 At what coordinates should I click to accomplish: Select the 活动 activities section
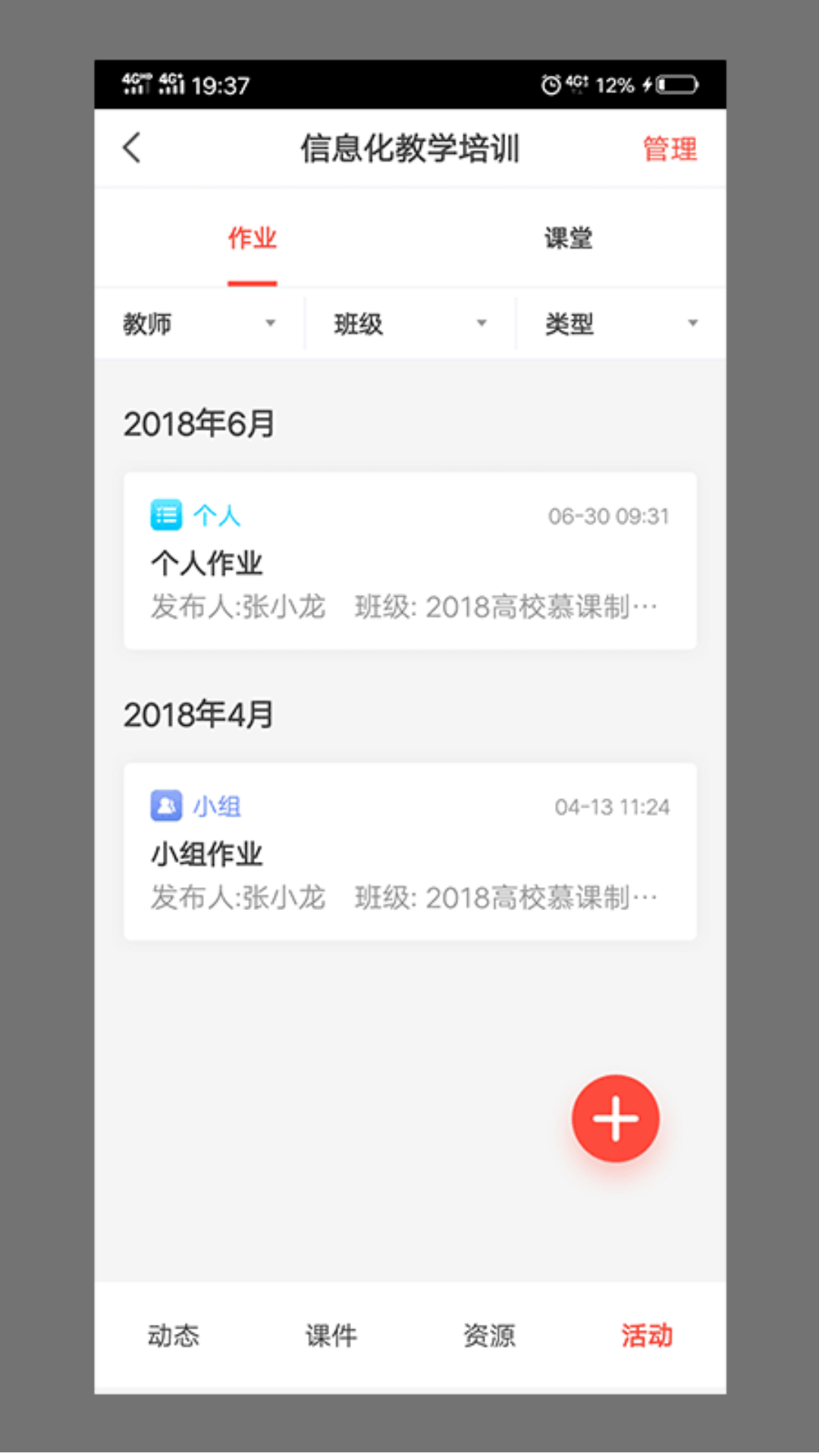tap(645, 1336)
